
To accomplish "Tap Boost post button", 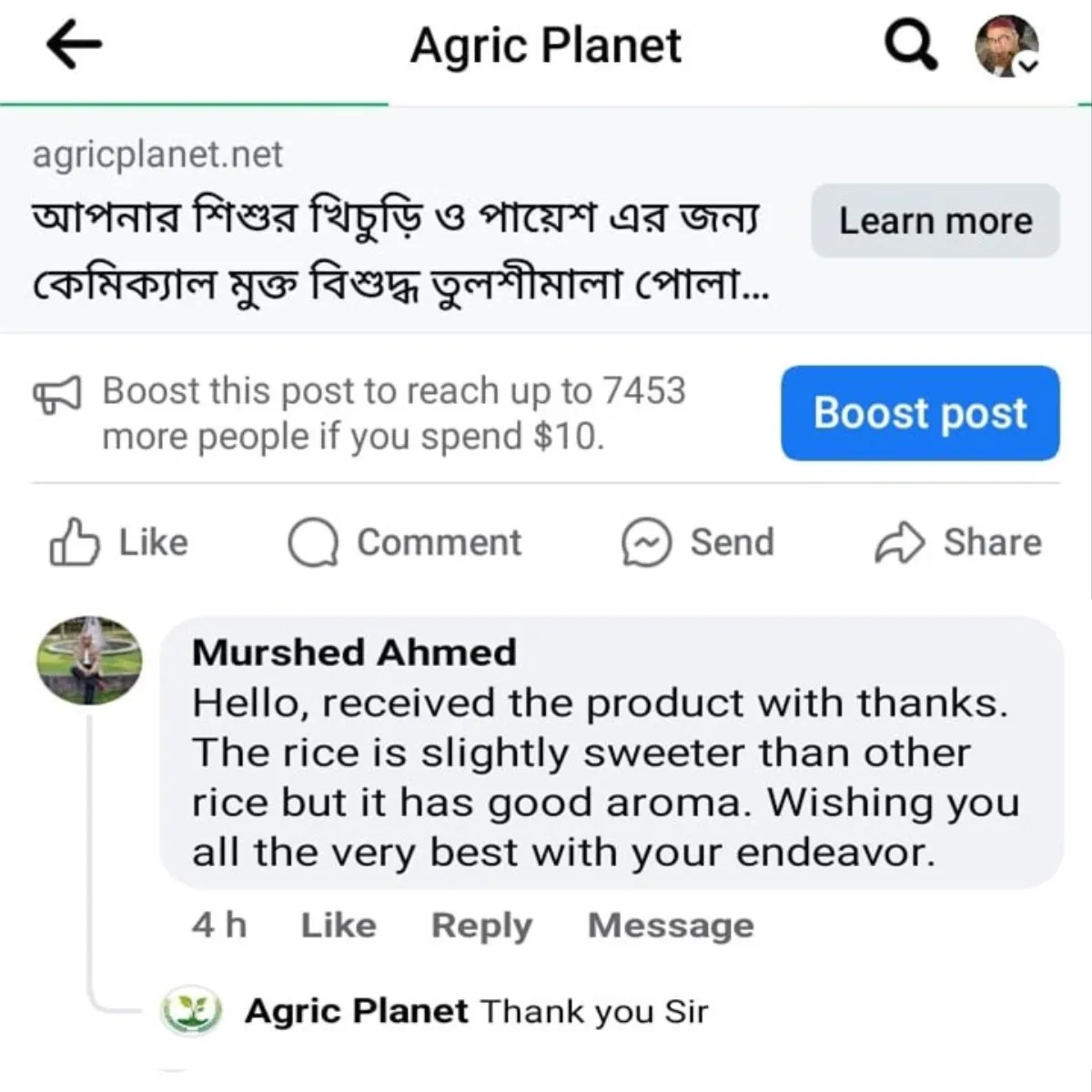I will click(x=919, y=413).
